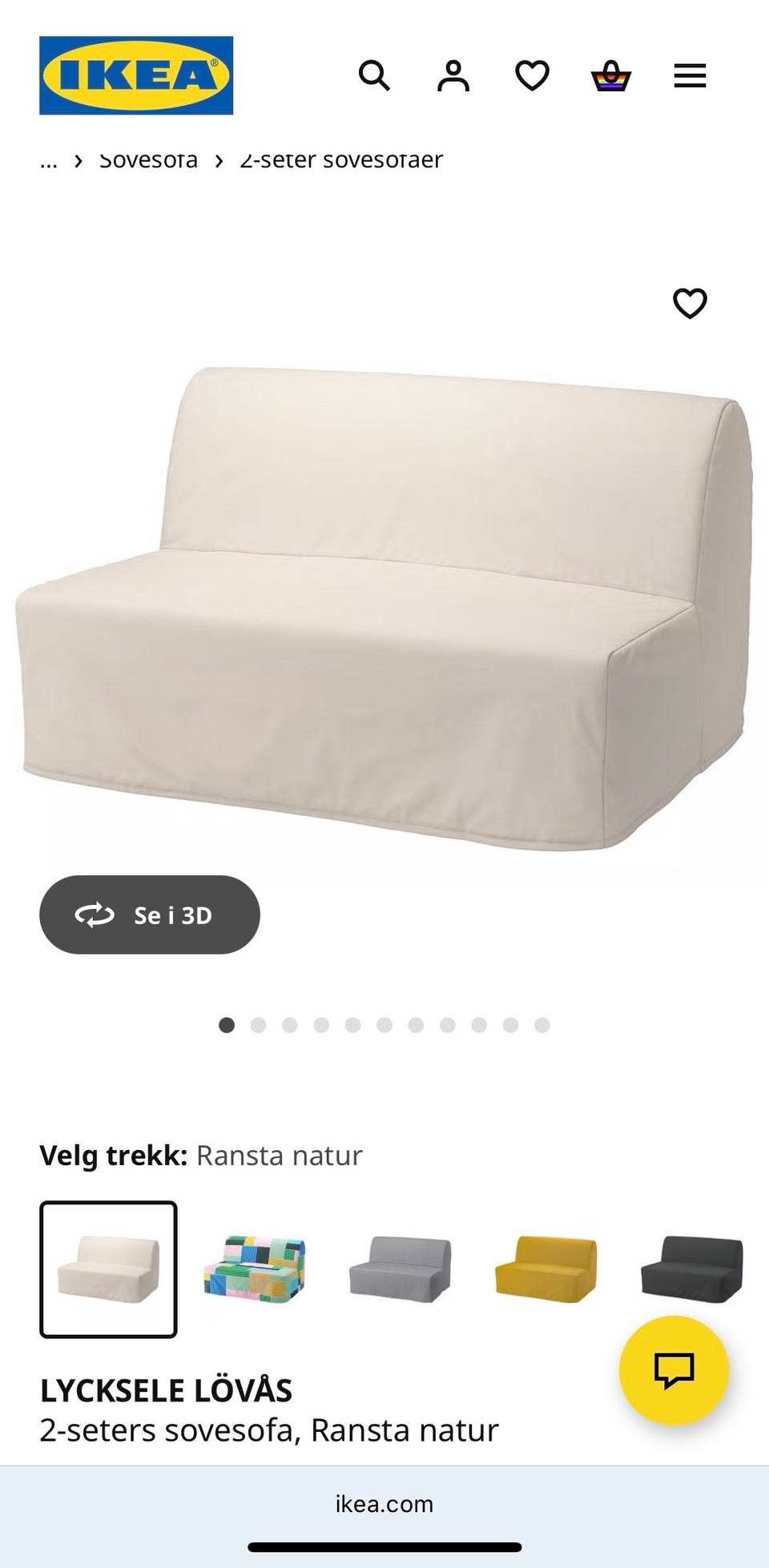Viewport: 769px width, 1568px height.
Task: Go to the IKEA home page logo
Action: click(x=136, y=75)
